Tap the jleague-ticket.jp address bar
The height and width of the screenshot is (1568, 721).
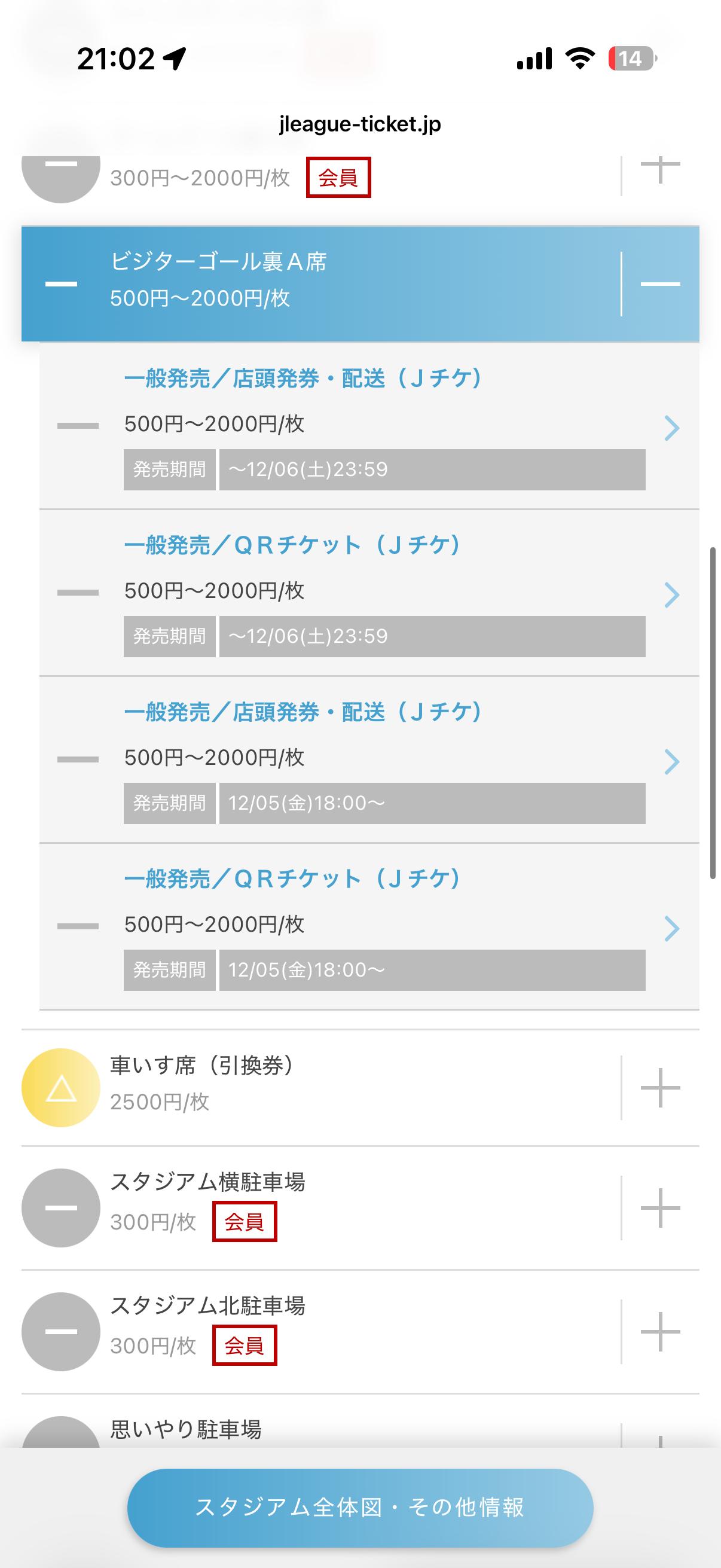tap(360, 124)
